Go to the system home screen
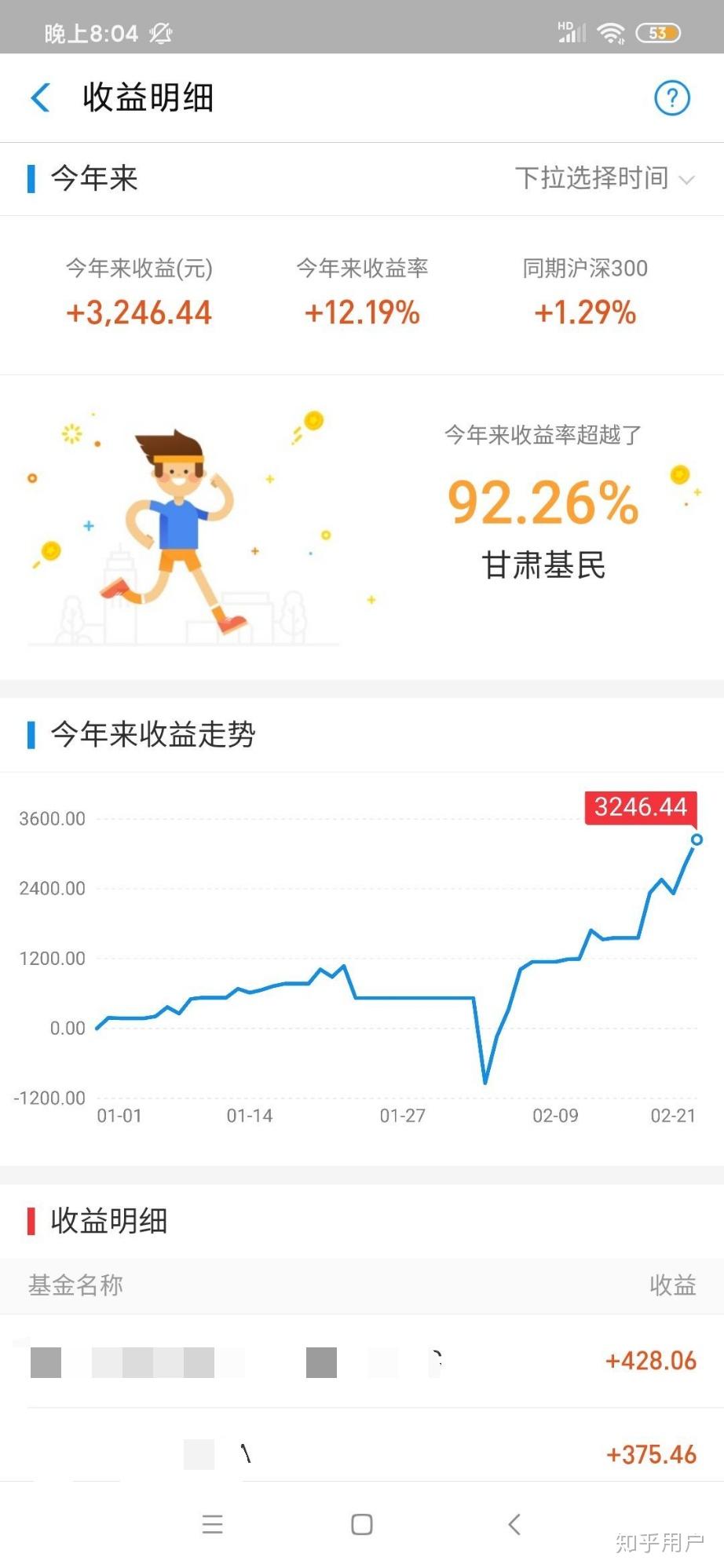724x1568 pixels. [362, 1525]
